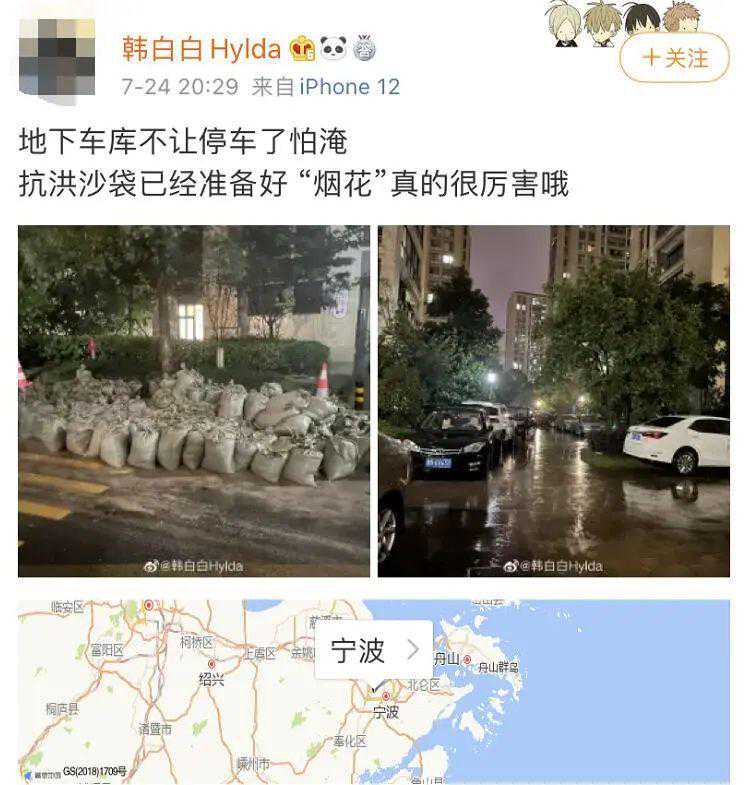Follow 韩白白Hylda with the 关注 button
The height and width of the screenshot is (785, 751).
tap(676, 58)
